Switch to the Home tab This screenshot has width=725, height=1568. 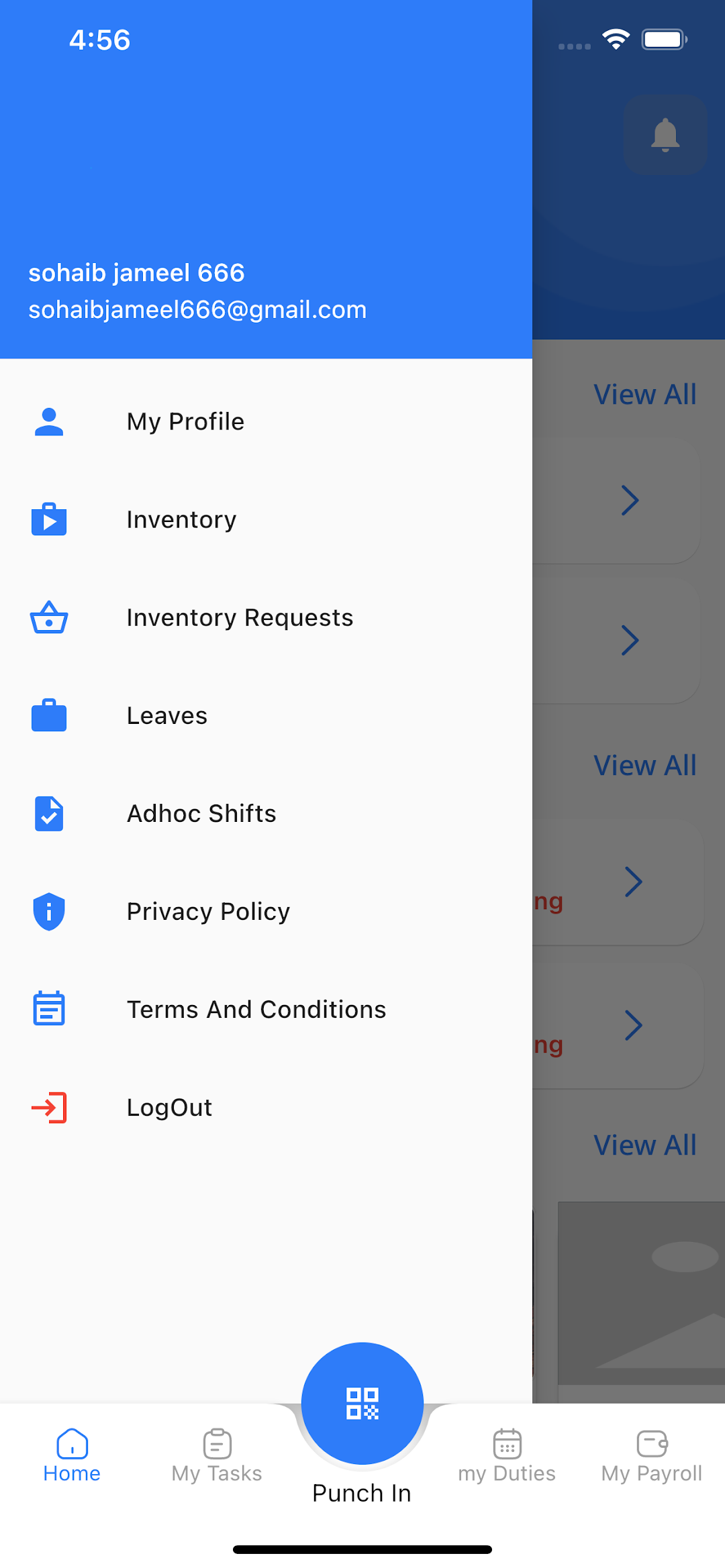72,1456
